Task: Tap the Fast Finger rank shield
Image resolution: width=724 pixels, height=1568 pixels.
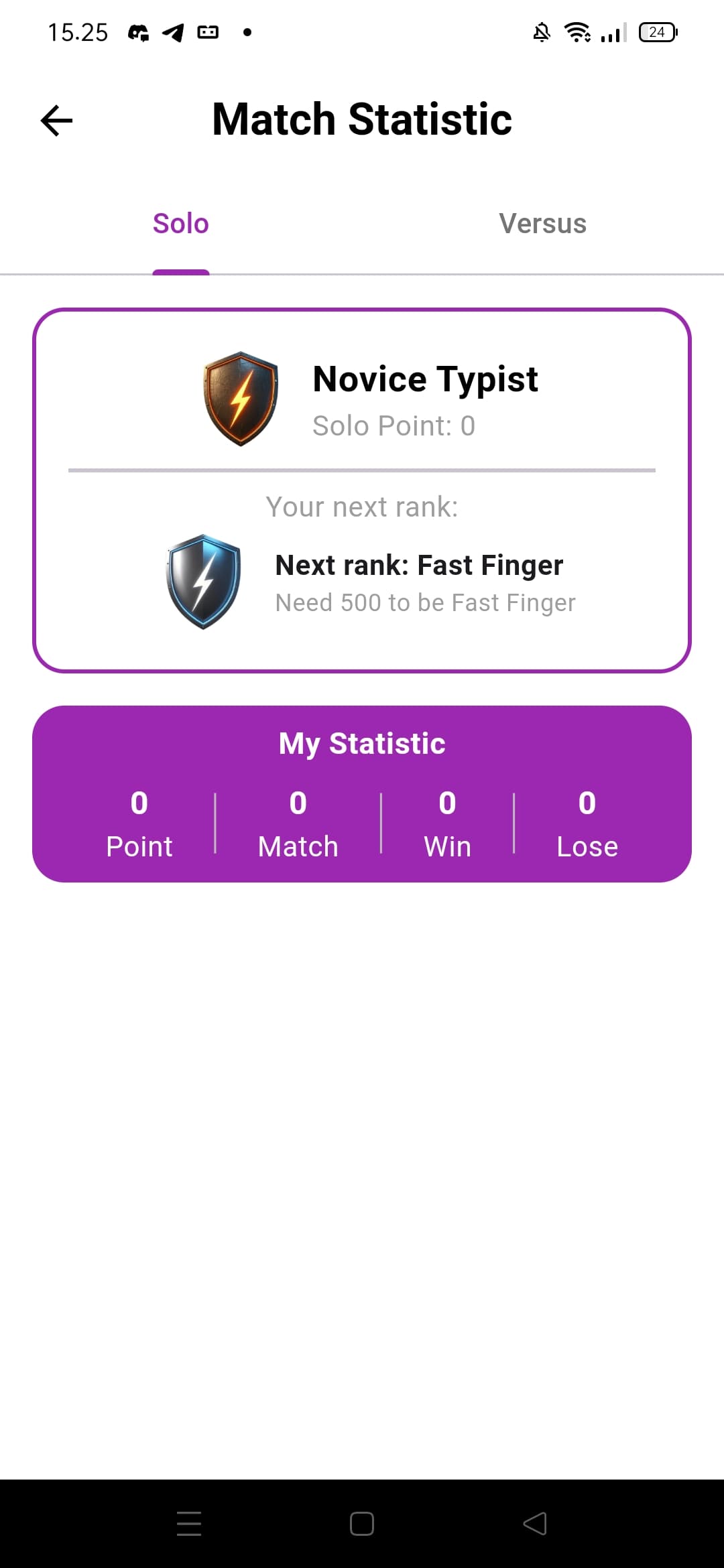Action: 202,582
